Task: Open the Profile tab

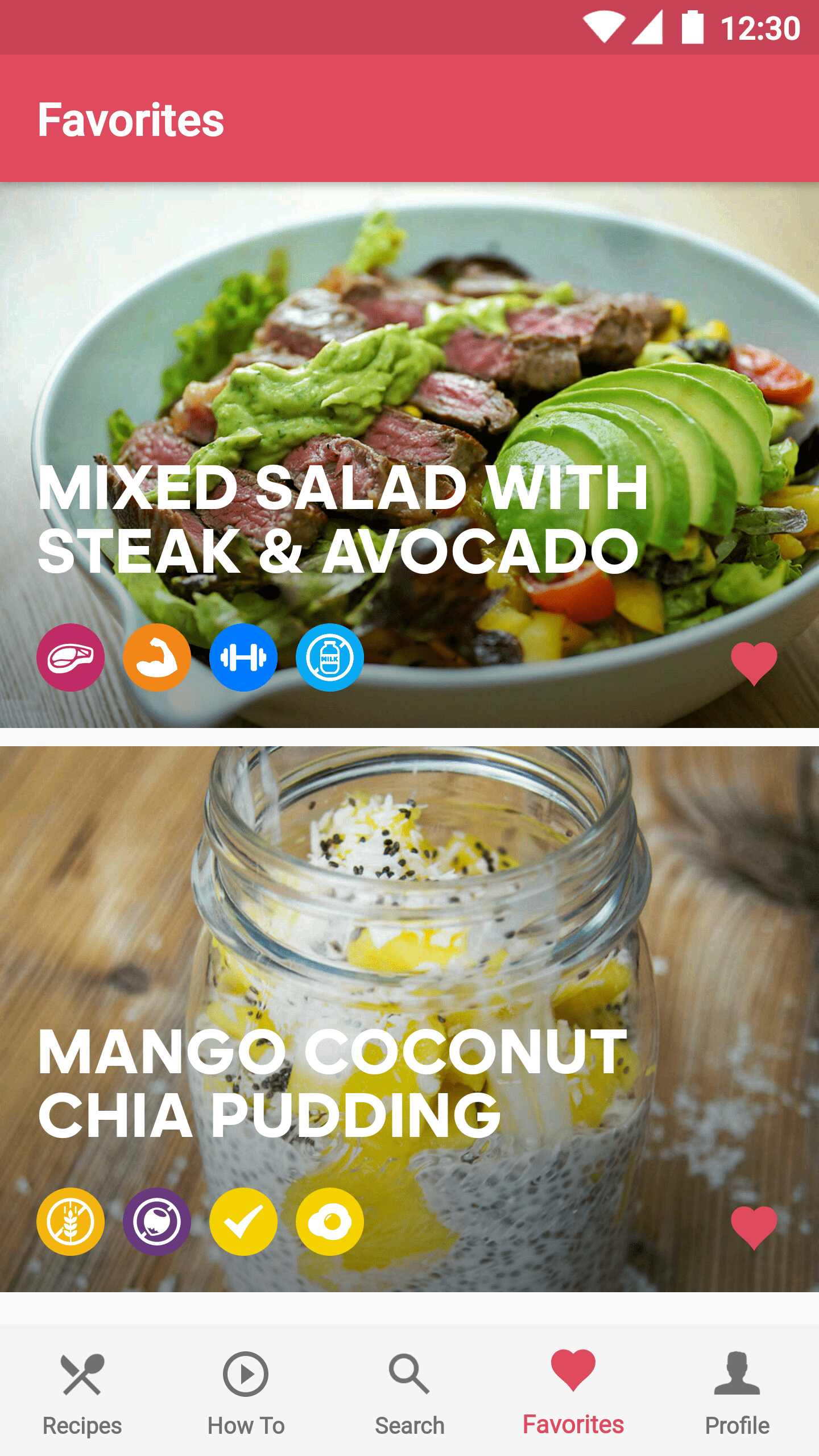Action: tap(737, 1392)
